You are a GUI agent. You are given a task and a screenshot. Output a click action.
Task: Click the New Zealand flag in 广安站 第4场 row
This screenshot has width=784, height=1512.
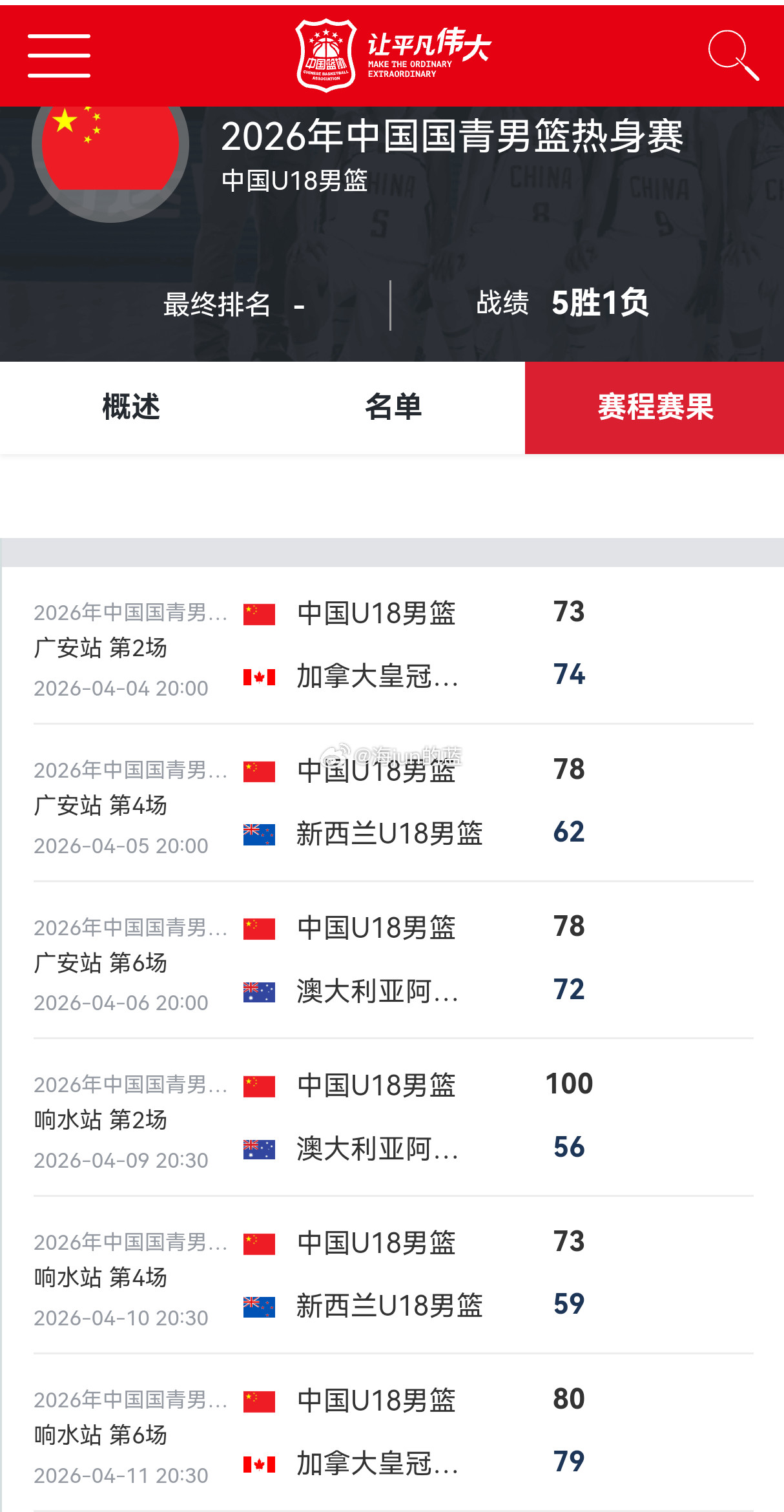click(258, 833)
